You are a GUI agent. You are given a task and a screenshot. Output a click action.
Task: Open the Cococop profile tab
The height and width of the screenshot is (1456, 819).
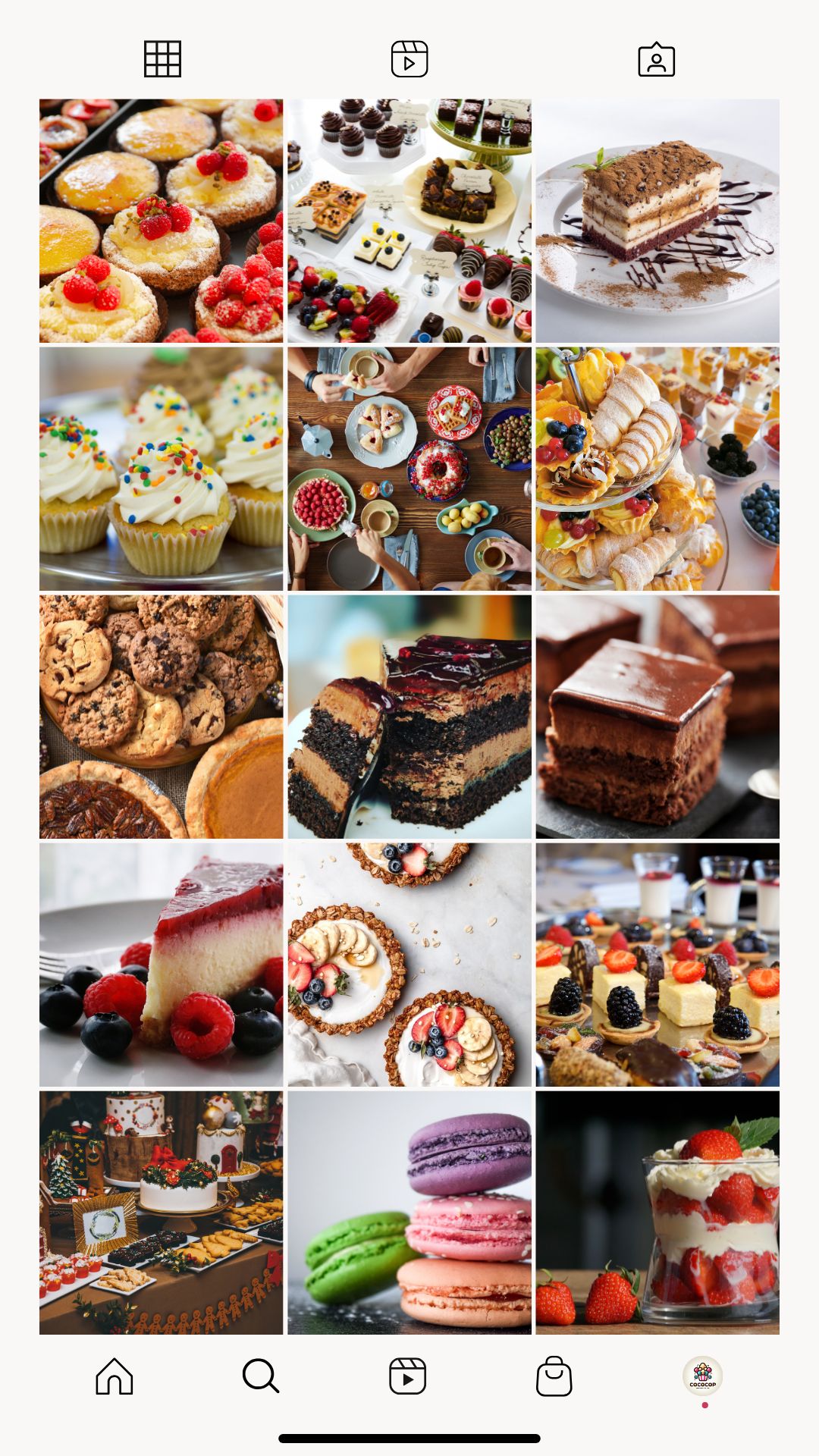(x=702, y=1376)
